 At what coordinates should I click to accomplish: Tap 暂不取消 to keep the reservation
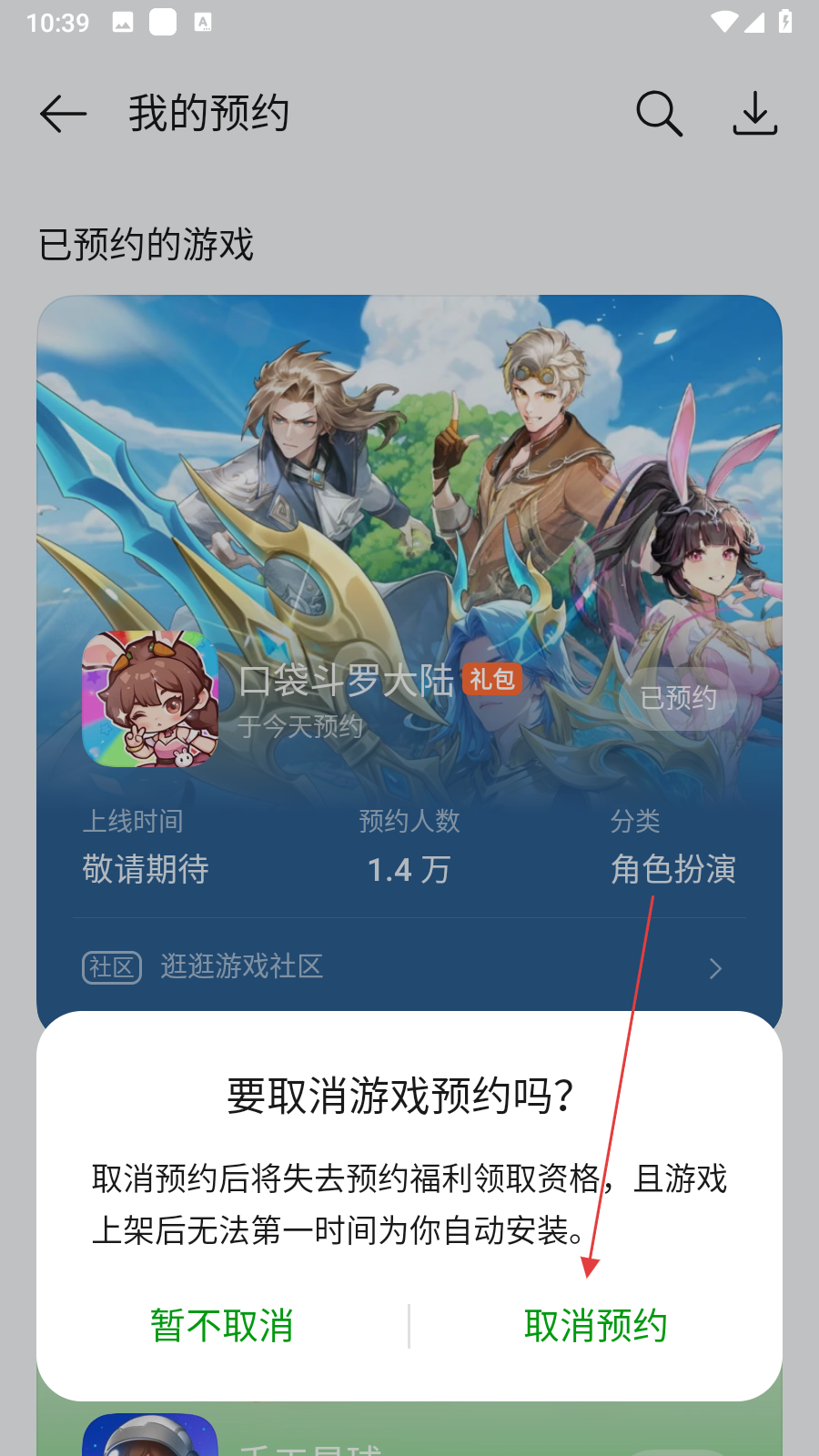point(222,1326)
